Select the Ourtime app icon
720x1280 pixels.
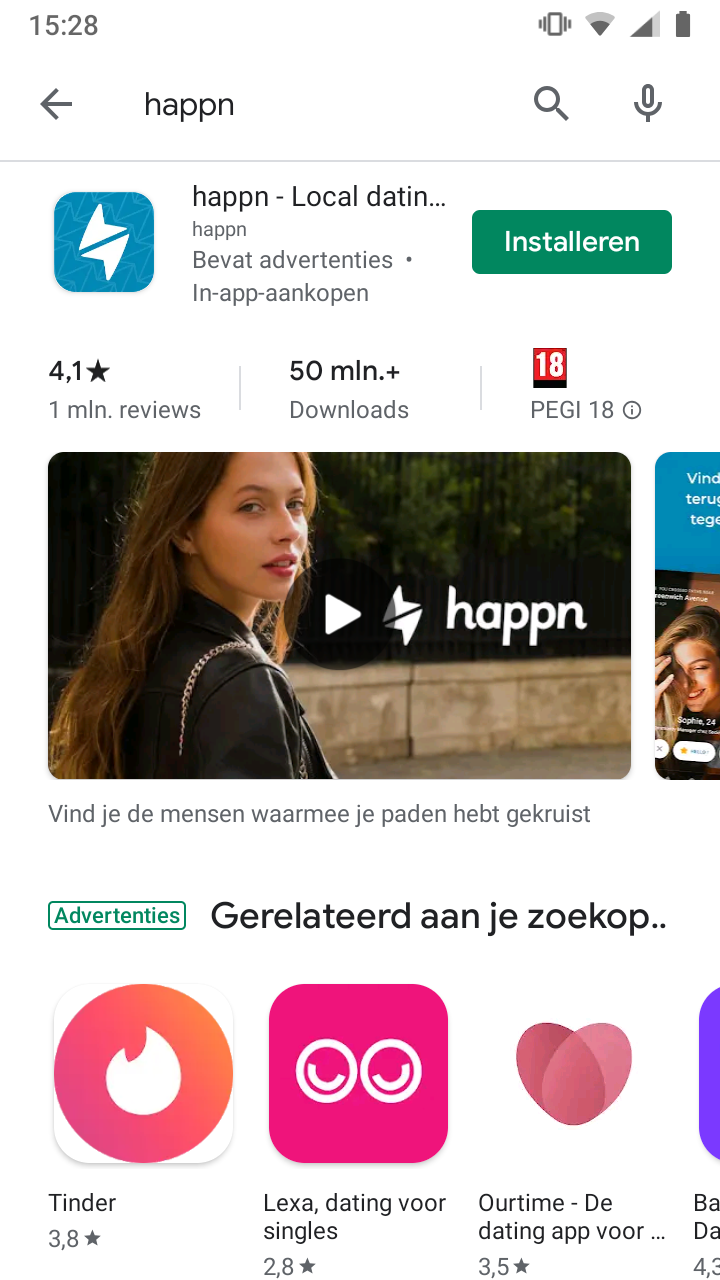click(x=571, y=1073)
